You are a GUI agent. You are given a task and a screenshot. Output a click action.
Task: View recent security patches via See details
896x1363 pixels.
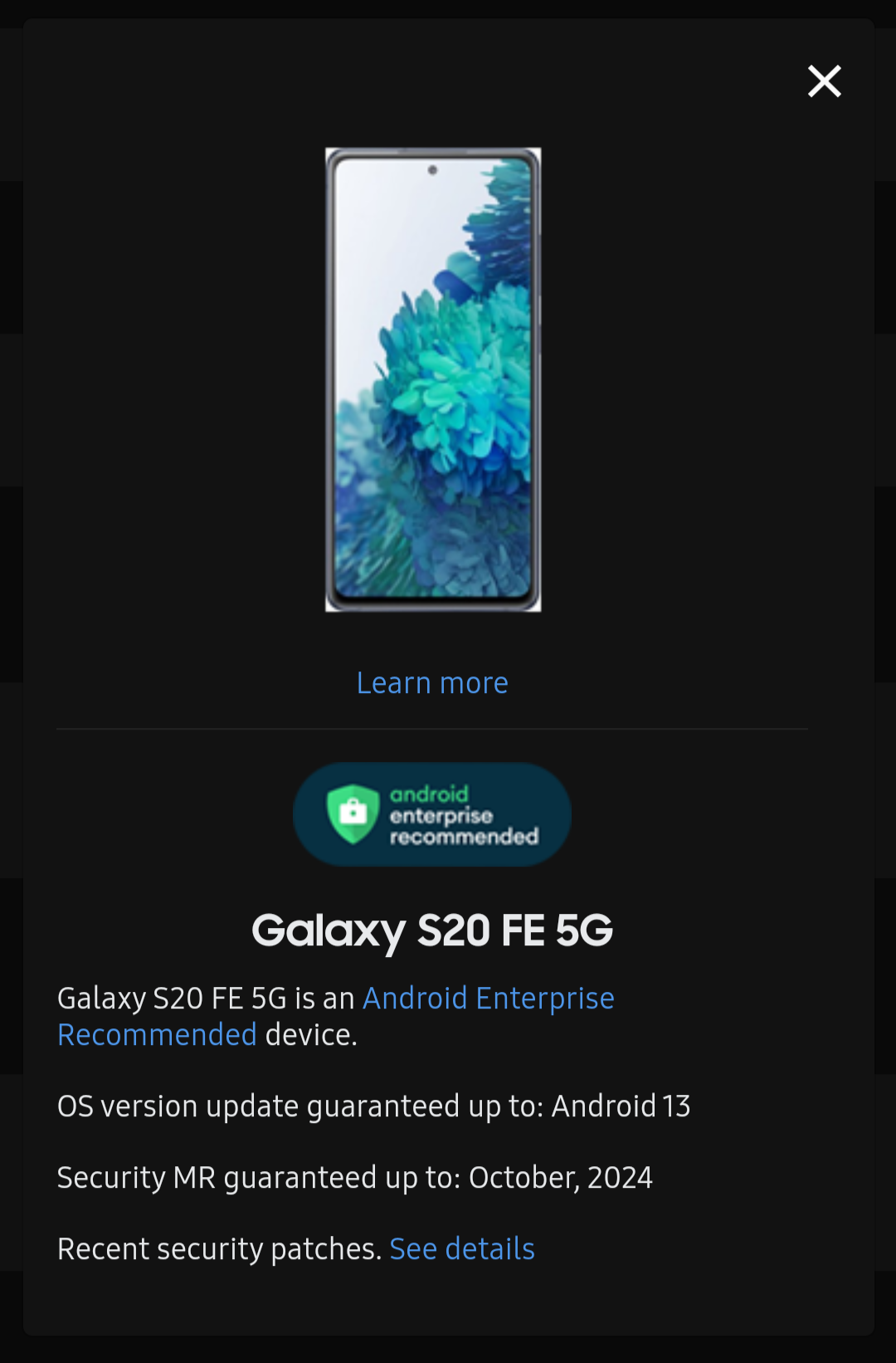point(462,1249)
